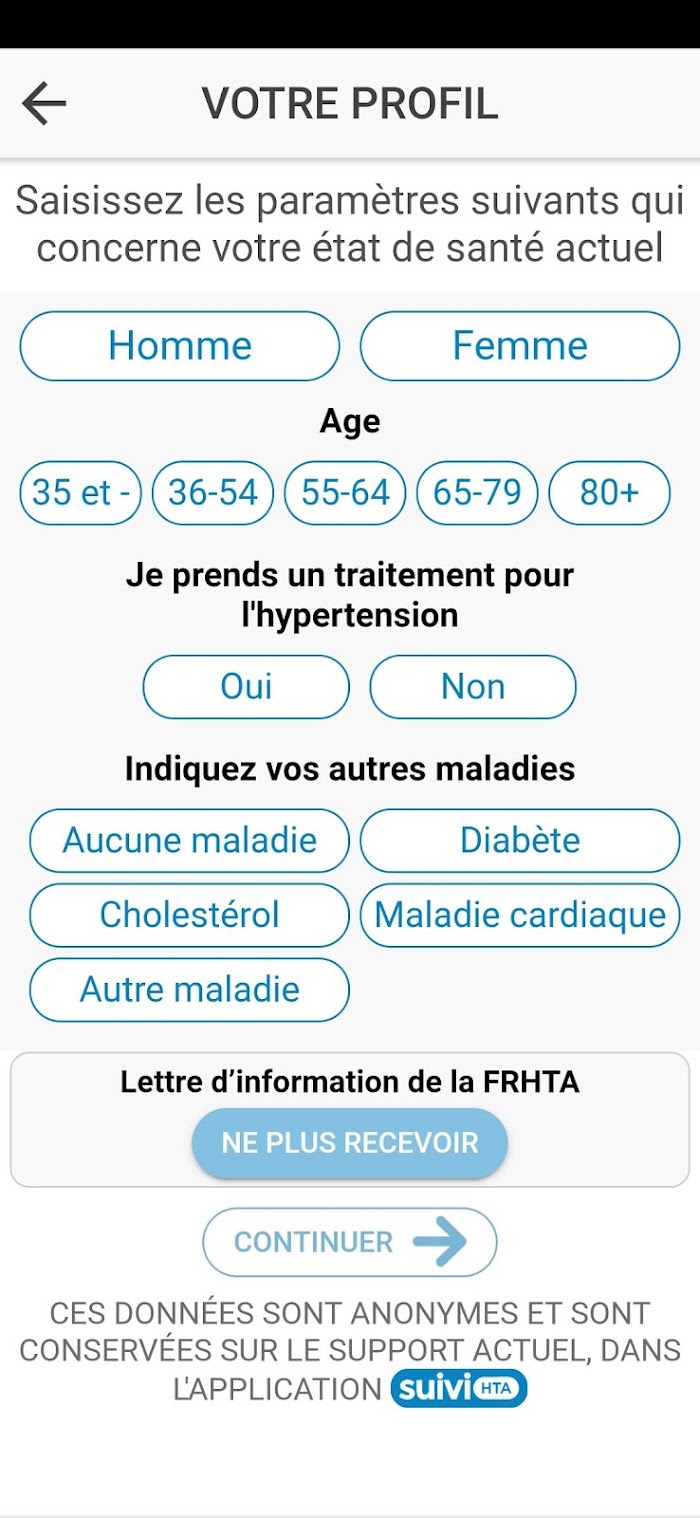Choose the 35 et - age range
The width and height of the screenshot is (700, 1518).
(81, 493)
